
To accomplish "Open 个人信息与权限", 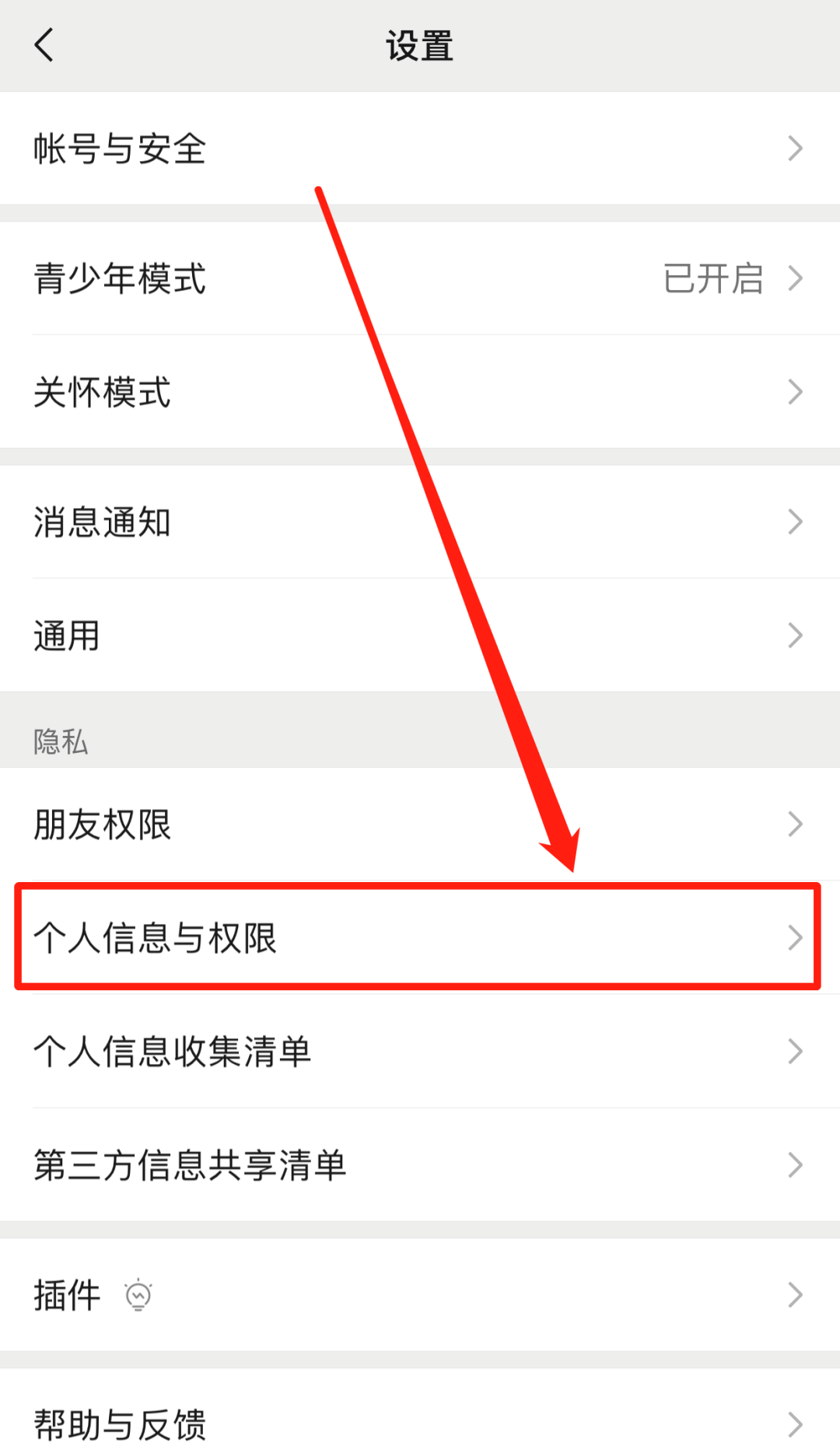I will (420, 938).
